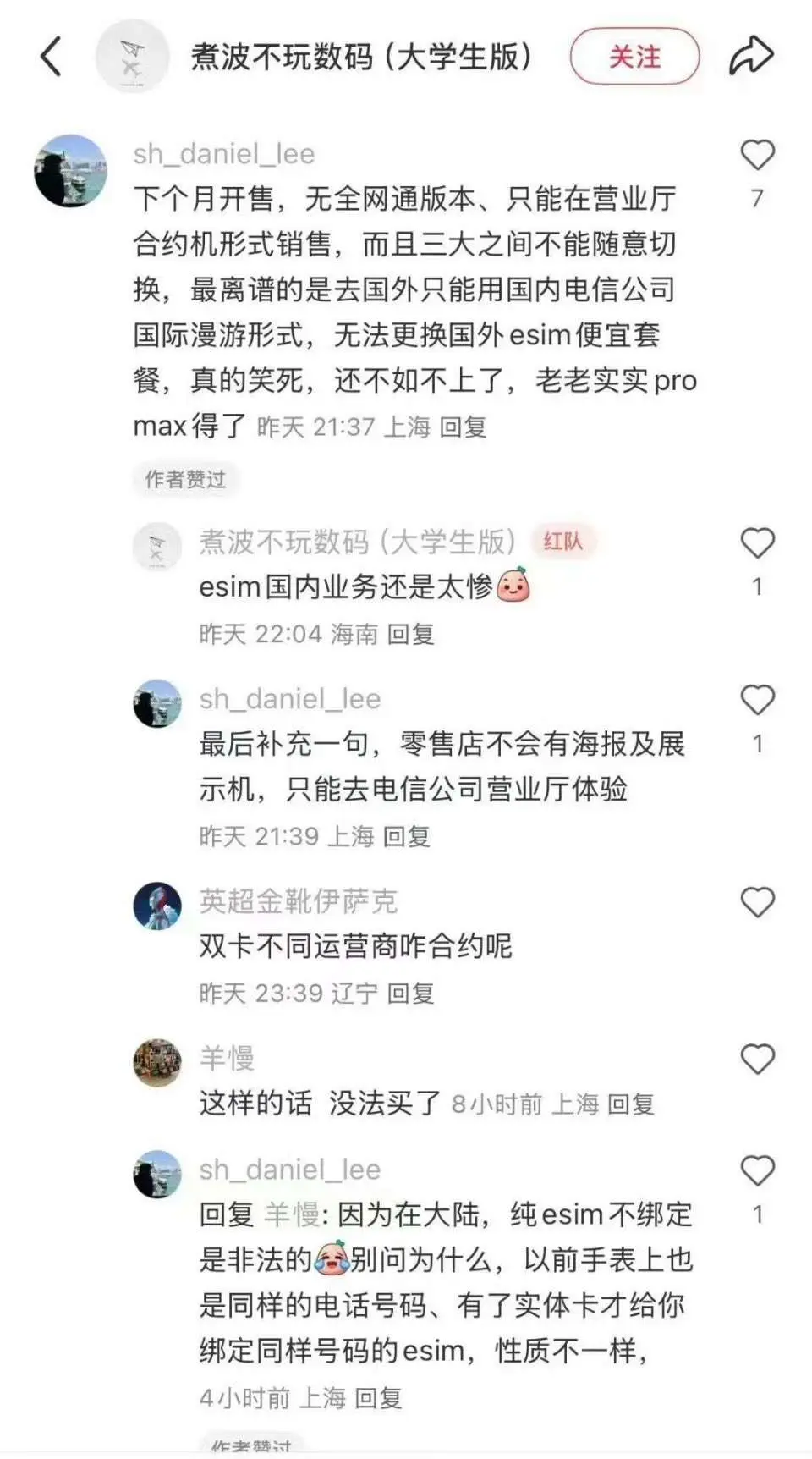Like sh_daniel_lee's comment about 下个月开售

(x=757, y=156)
